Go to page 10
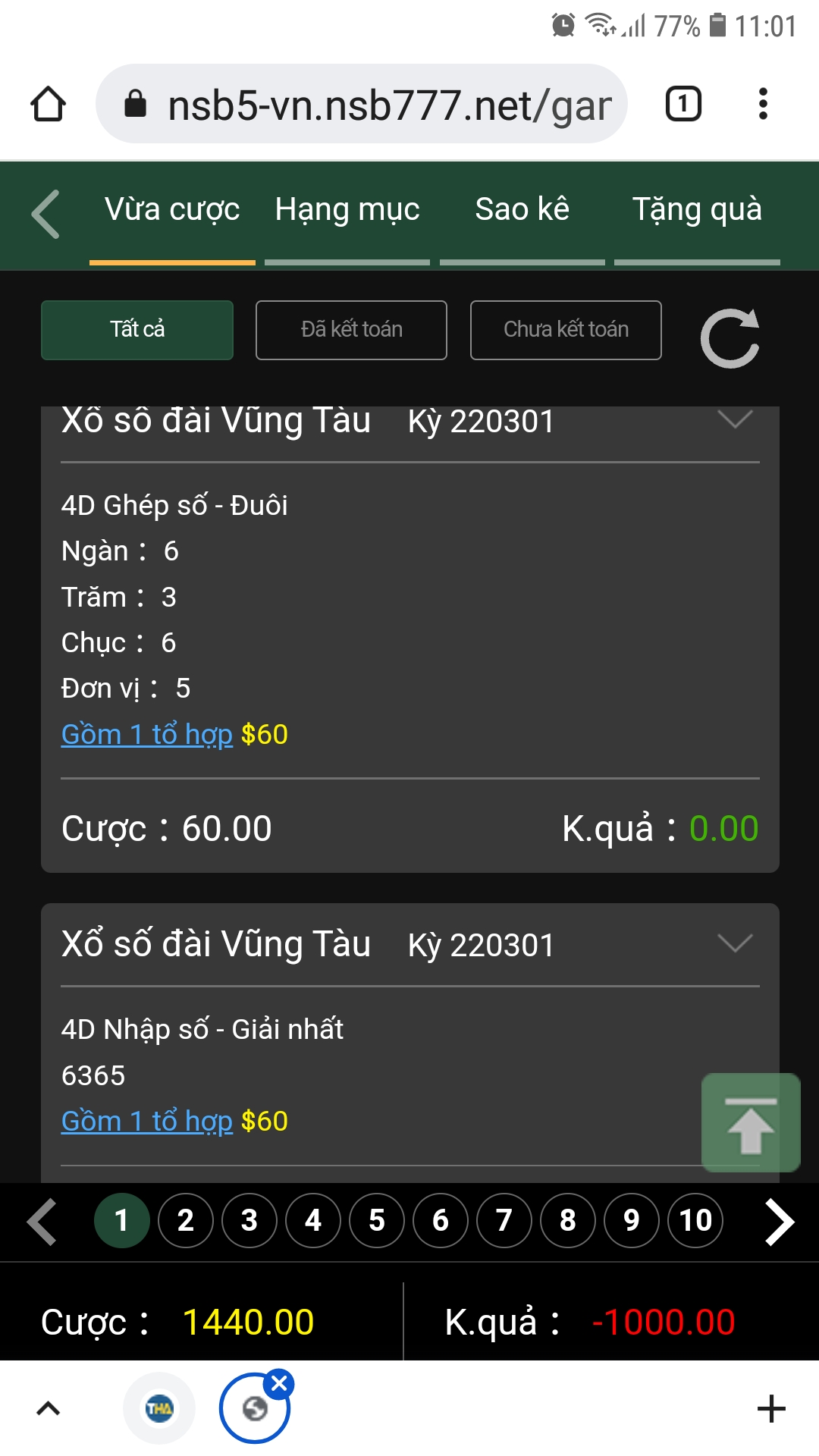This screenshot has height=1456, width=819. pos(695,1220)
